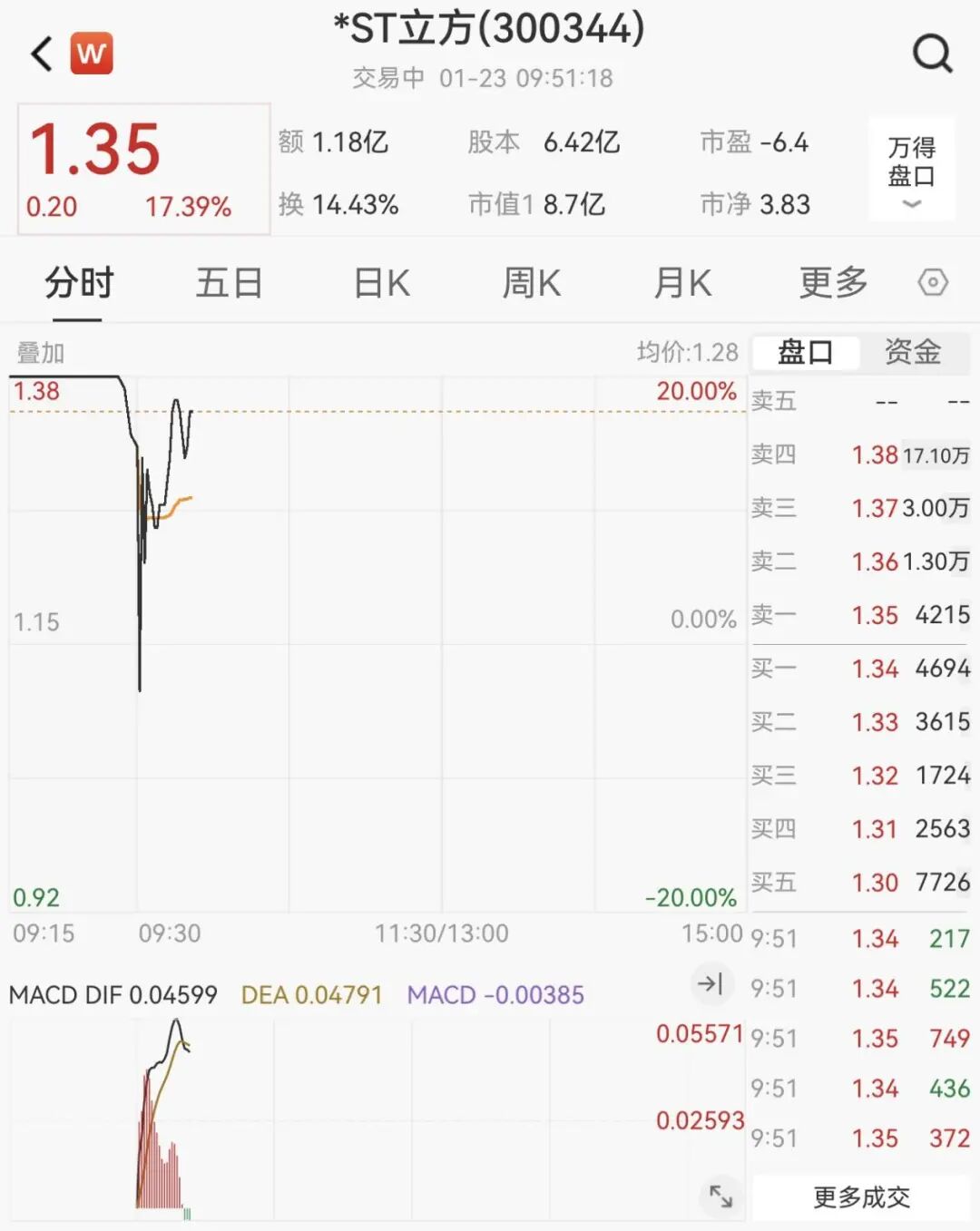Switch to the 日K daily chart tab

pos(380,282)
